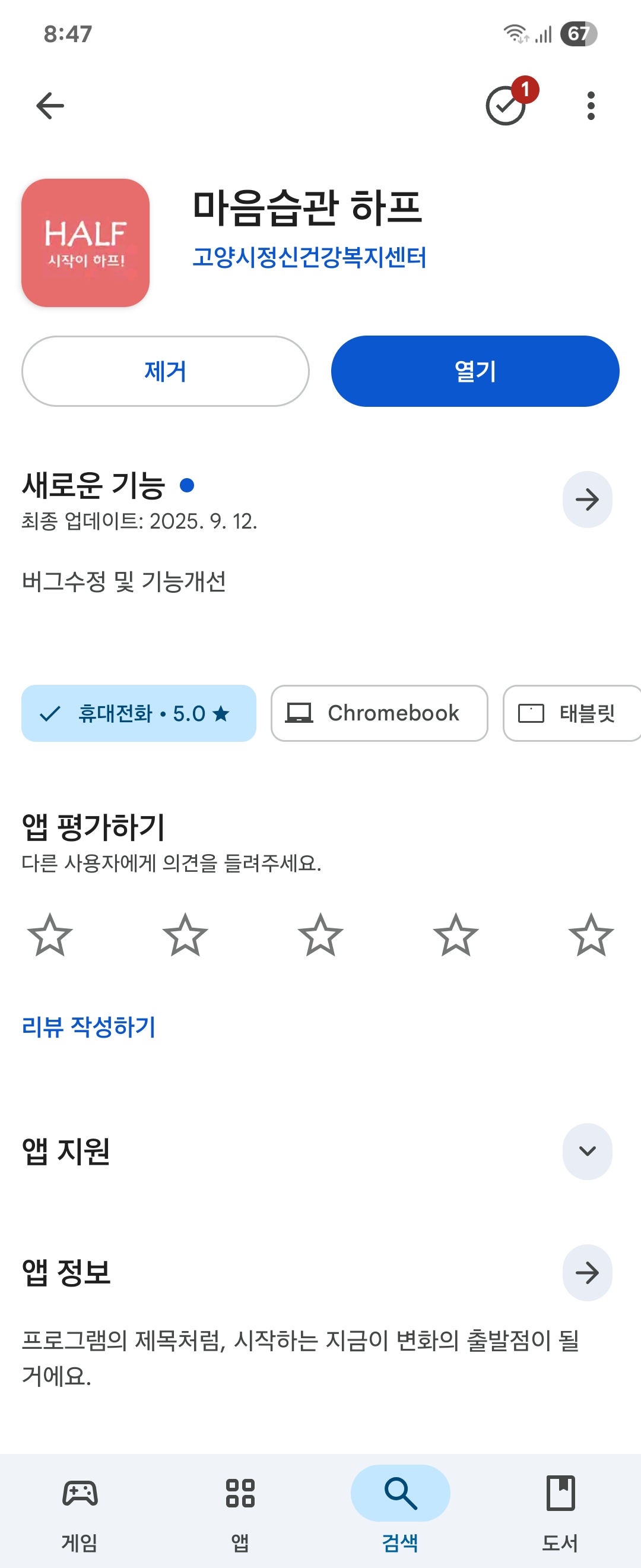The height and width of the screenshot is (1568, 641).
Task: Open the three-dot overflow menu
Action: 591,106
